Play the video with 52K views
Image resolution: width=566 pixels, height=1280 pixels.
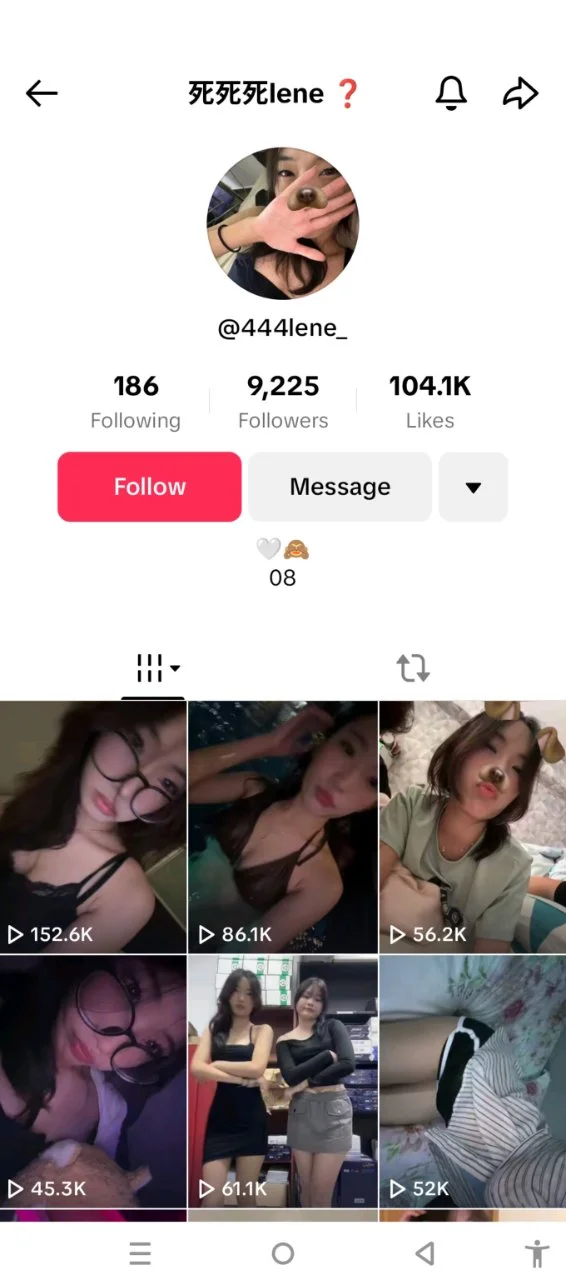coord(473,1082)
